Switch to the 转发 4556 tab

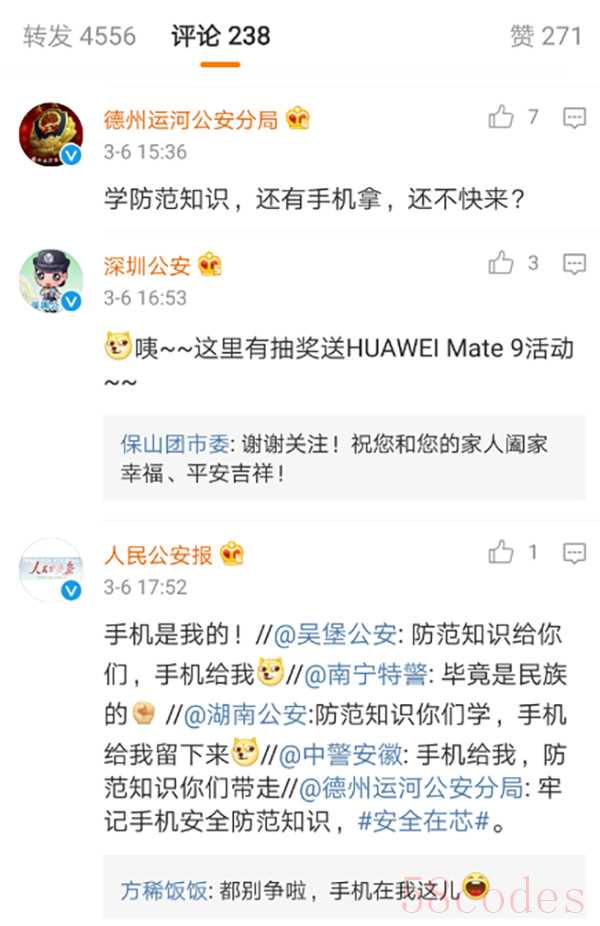coord(79,36)
